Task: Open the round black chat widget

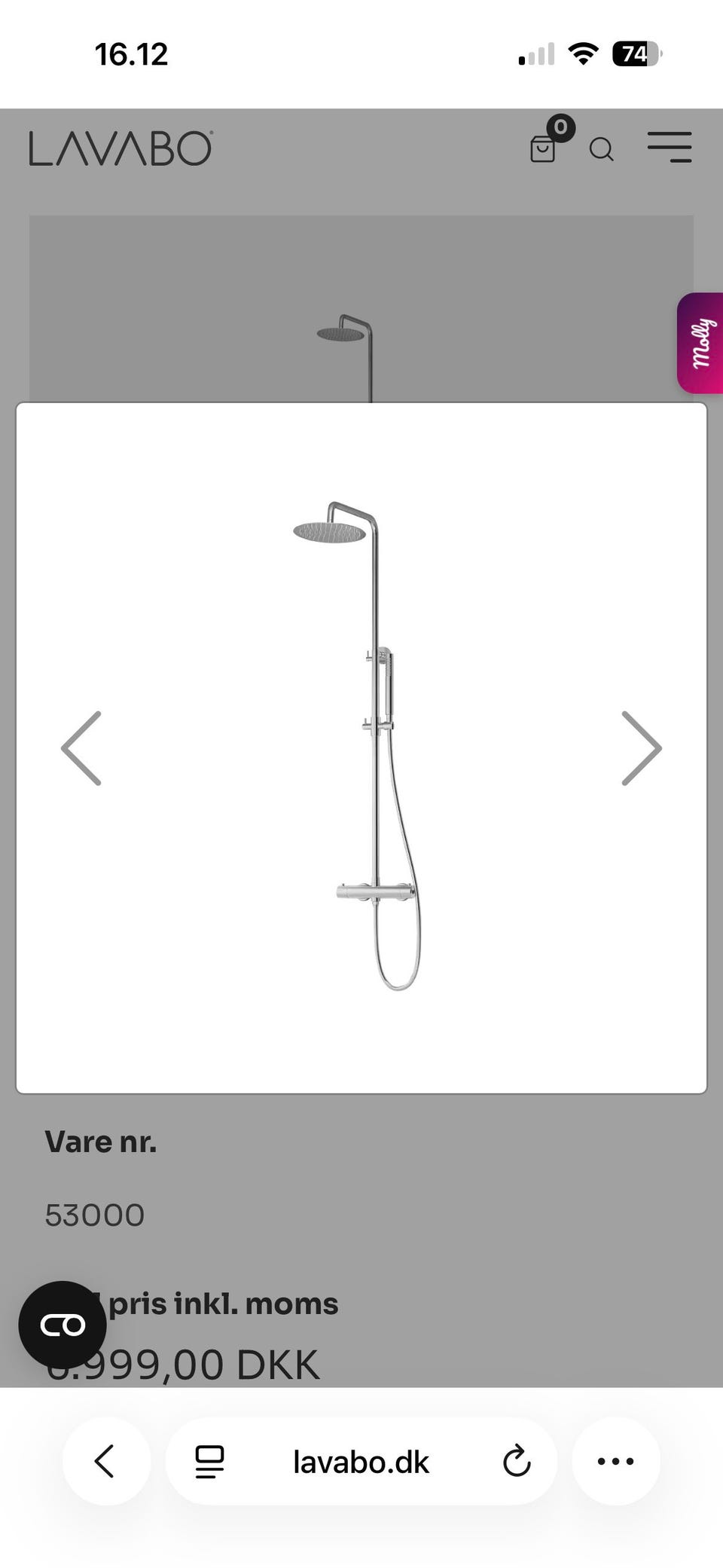Action: point(63,1325)
